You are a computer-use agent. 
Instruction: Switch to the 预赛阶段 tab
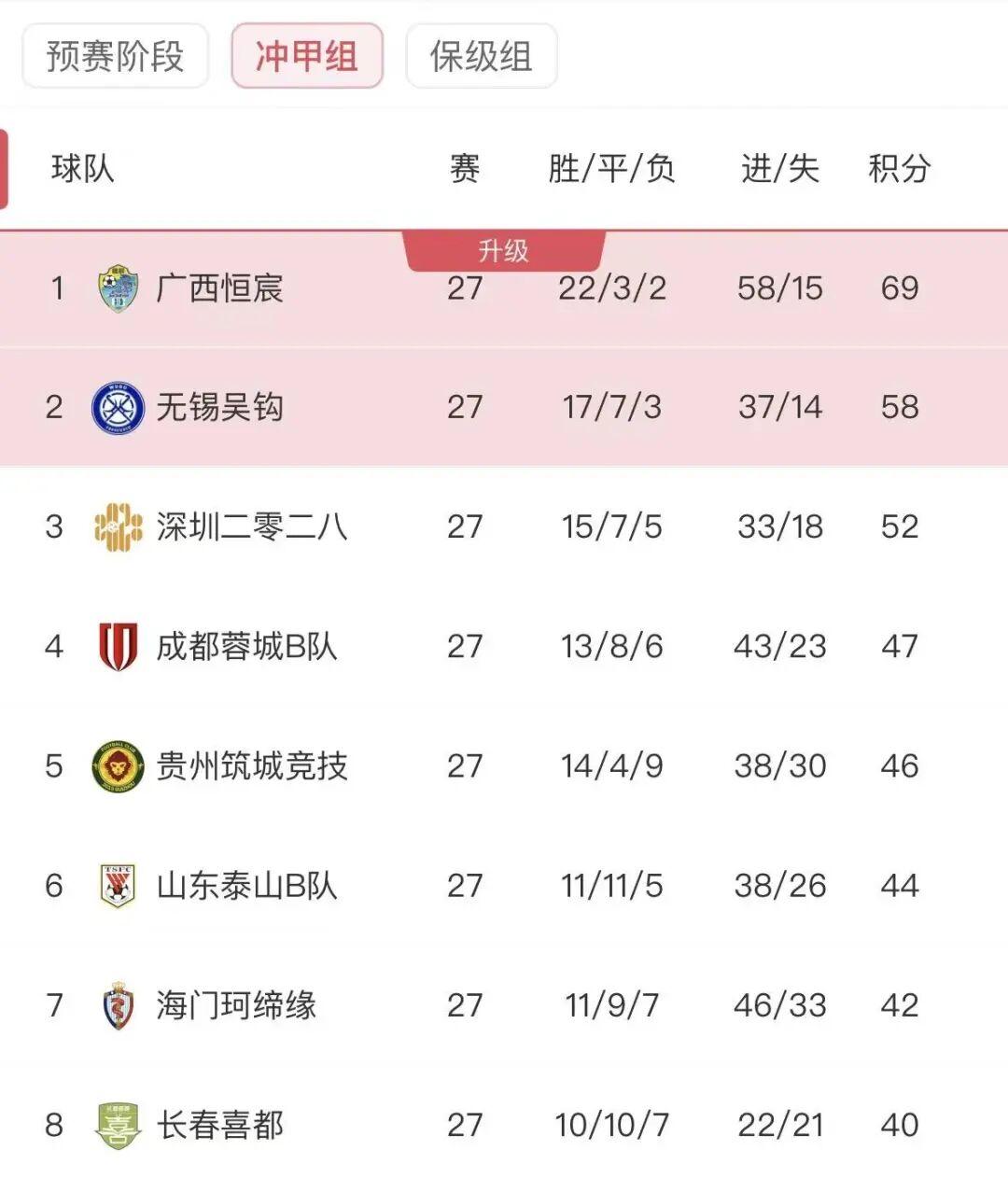tap(115, 56)
